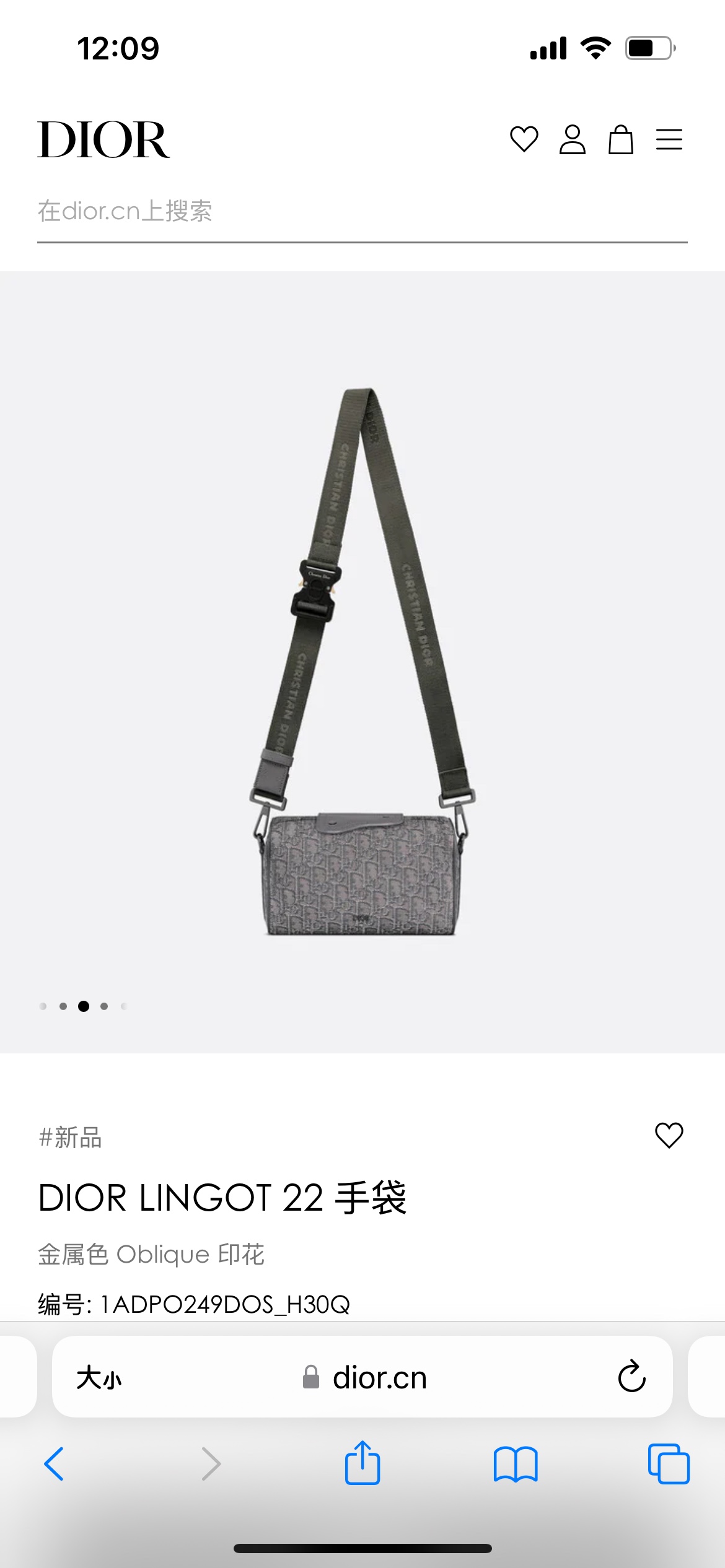
Task: Share this page from Safari toolbar
Action: click(362, 1463)
